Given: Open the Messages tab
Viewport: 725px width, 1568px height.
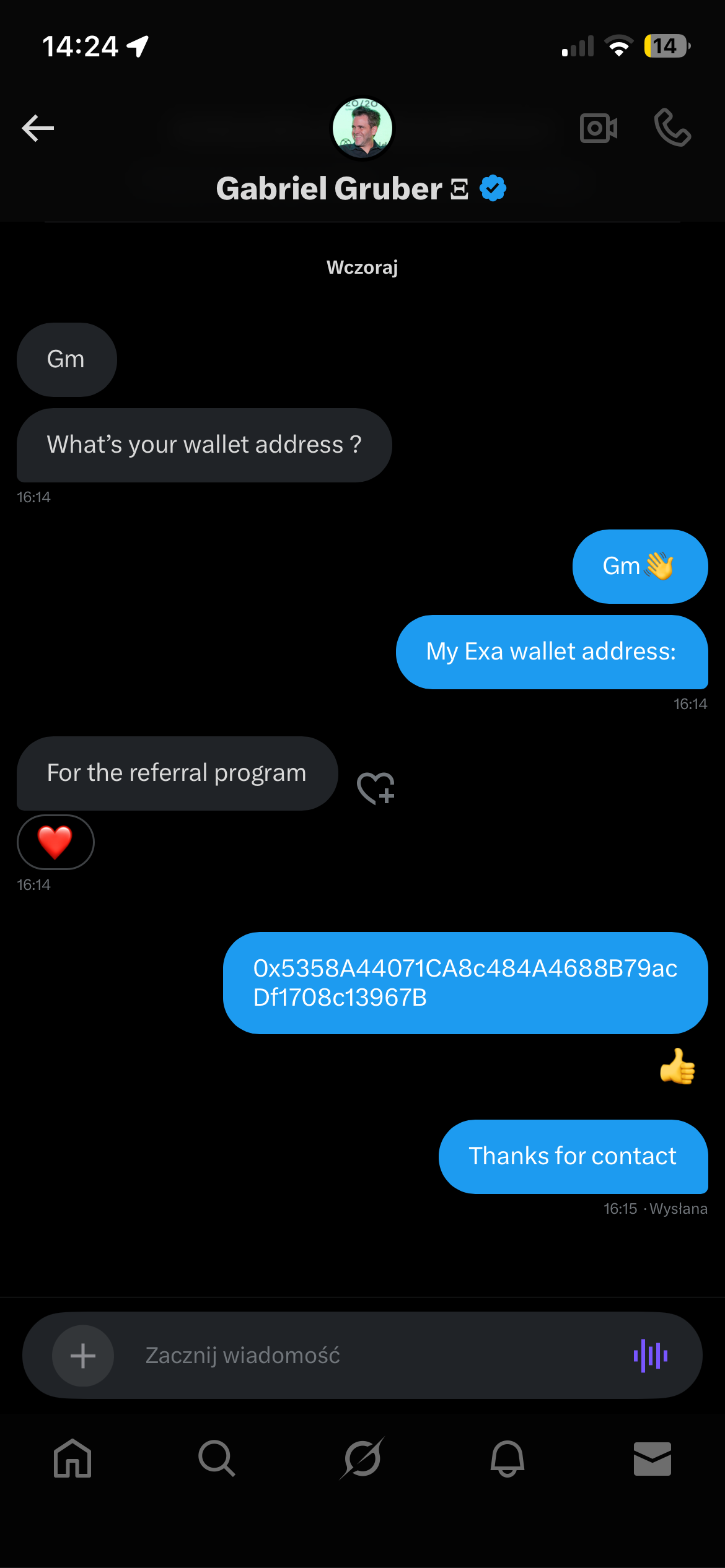Looking at the screenshot, I should pos(652,1458).
